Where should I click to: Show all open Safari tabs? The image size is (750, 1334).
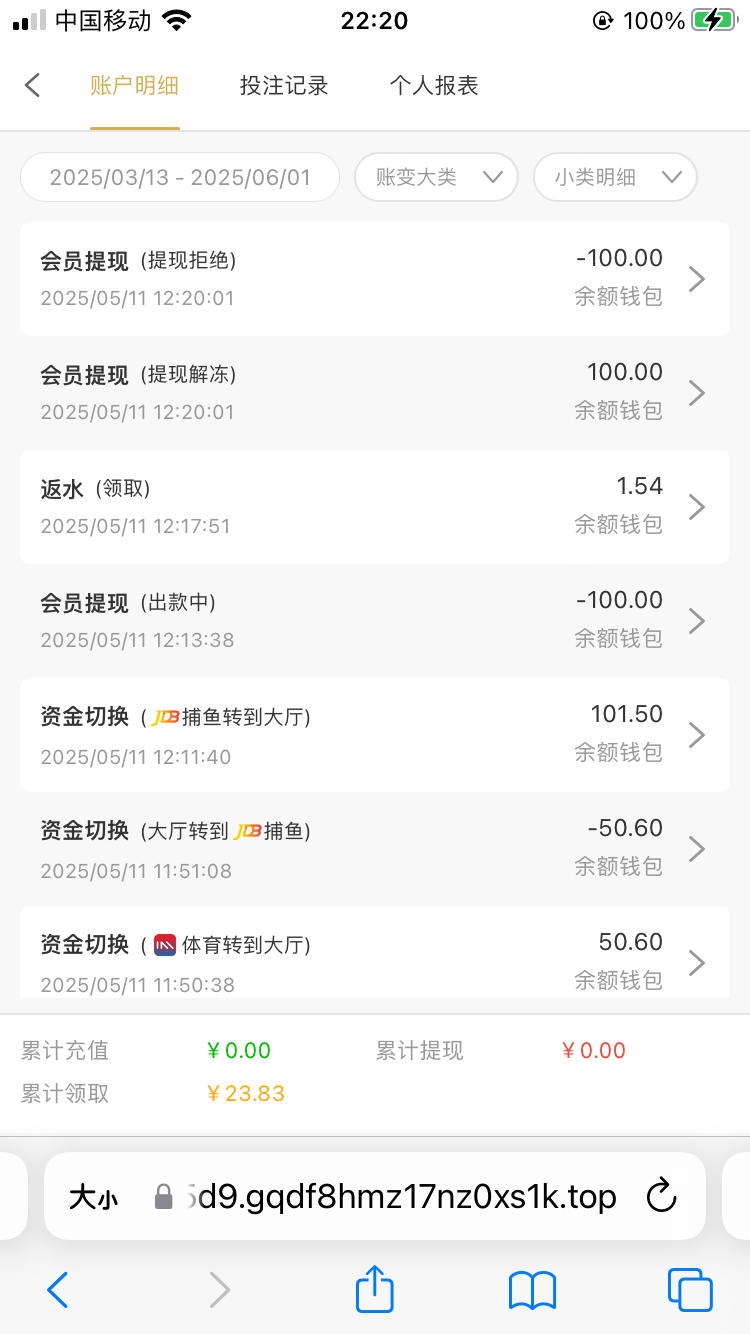point(690,1290)
